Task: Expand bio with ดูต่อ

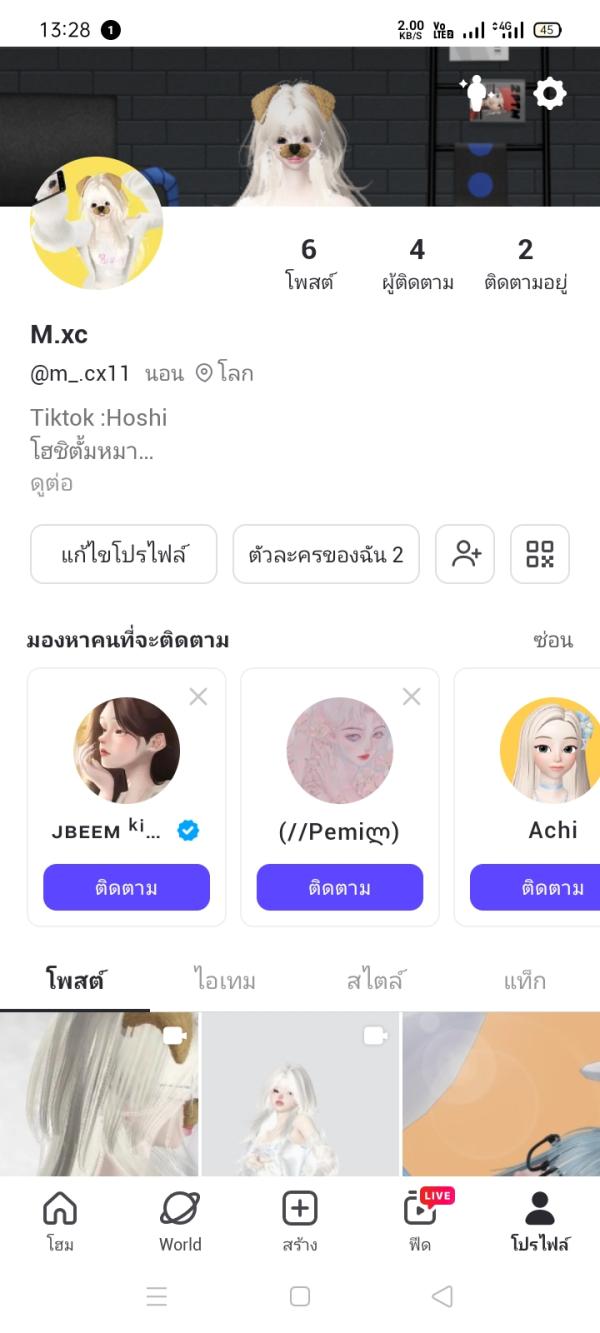Action: pyautogui.click(x=51, y=484)
